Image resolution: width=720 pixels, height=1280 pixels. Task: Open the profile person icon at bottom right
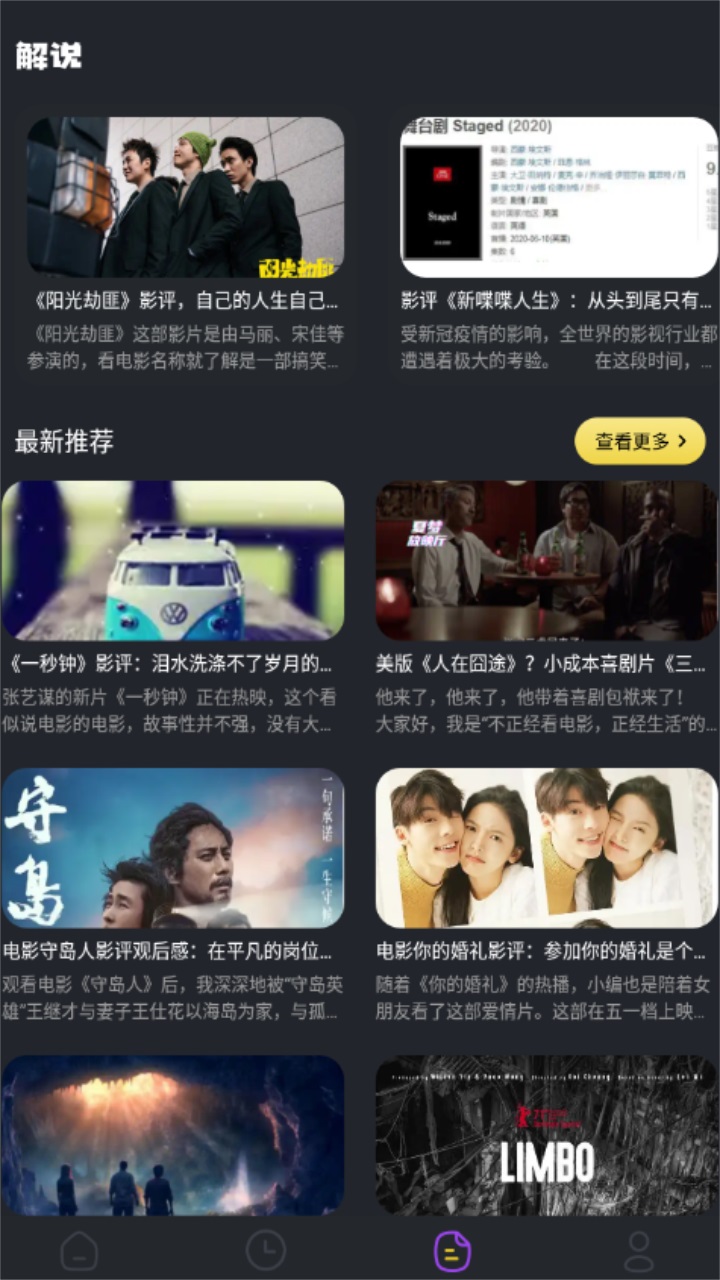(x=640, y=1250)
